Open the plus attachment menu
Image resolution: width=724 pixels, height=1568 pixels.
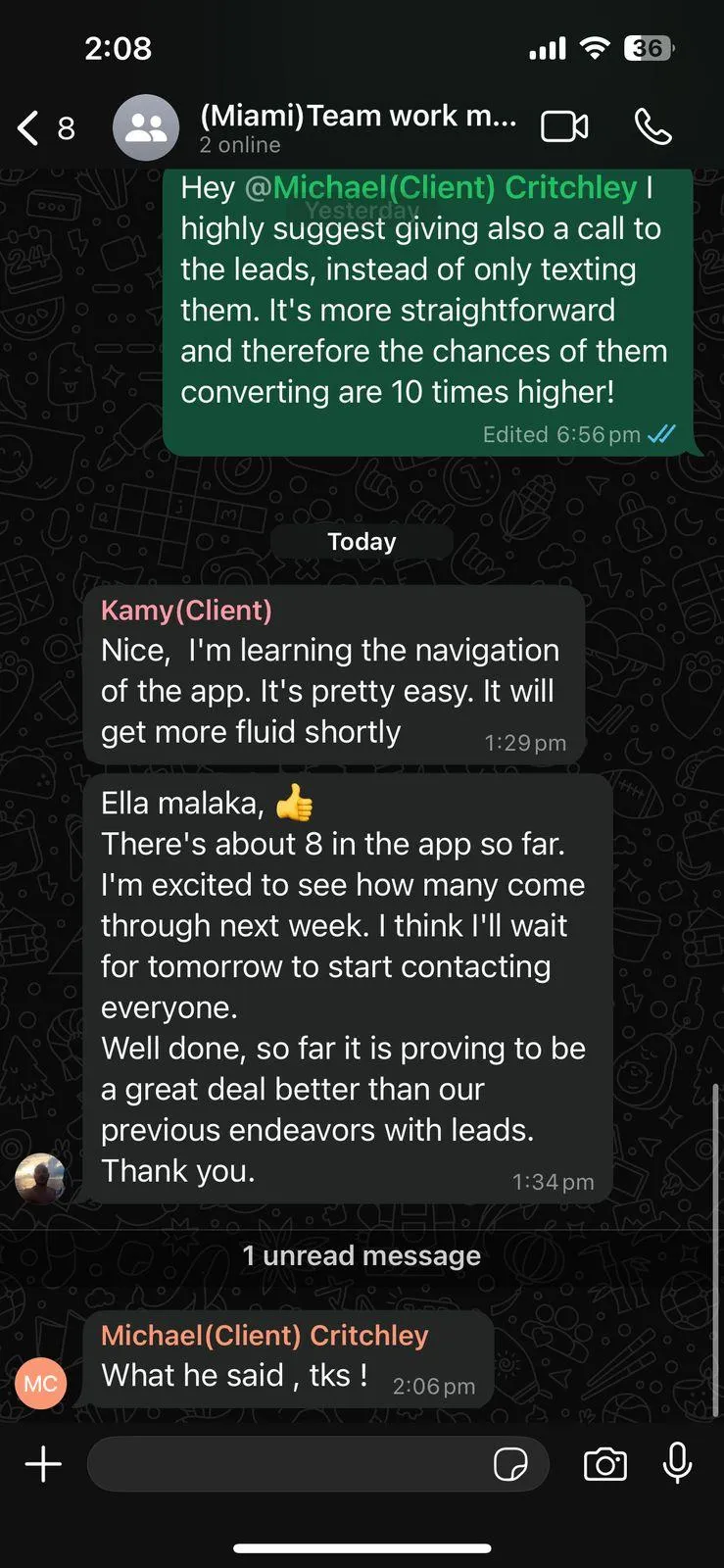coord(43,1464)
